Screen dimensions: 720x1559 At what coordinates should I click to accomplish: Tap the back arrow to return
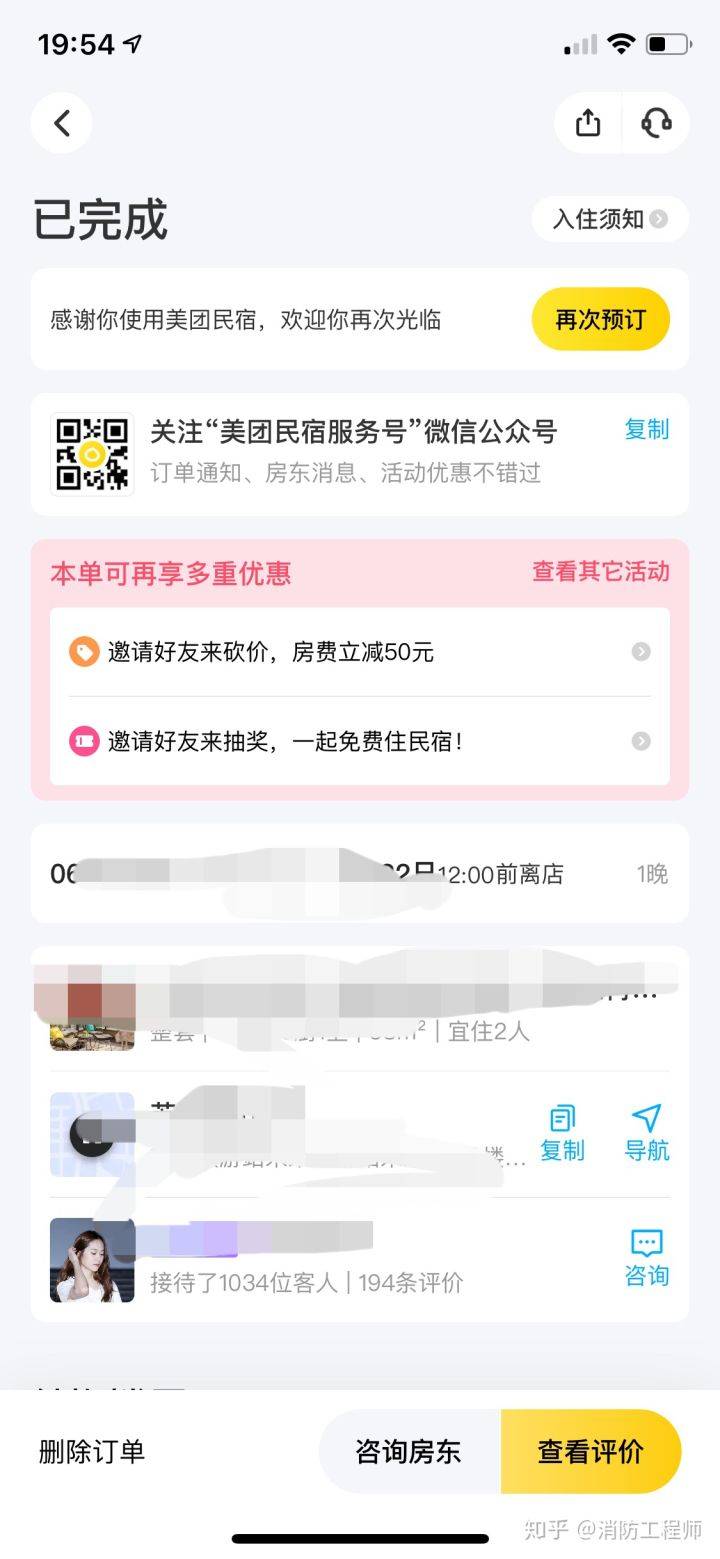[62, 123]
